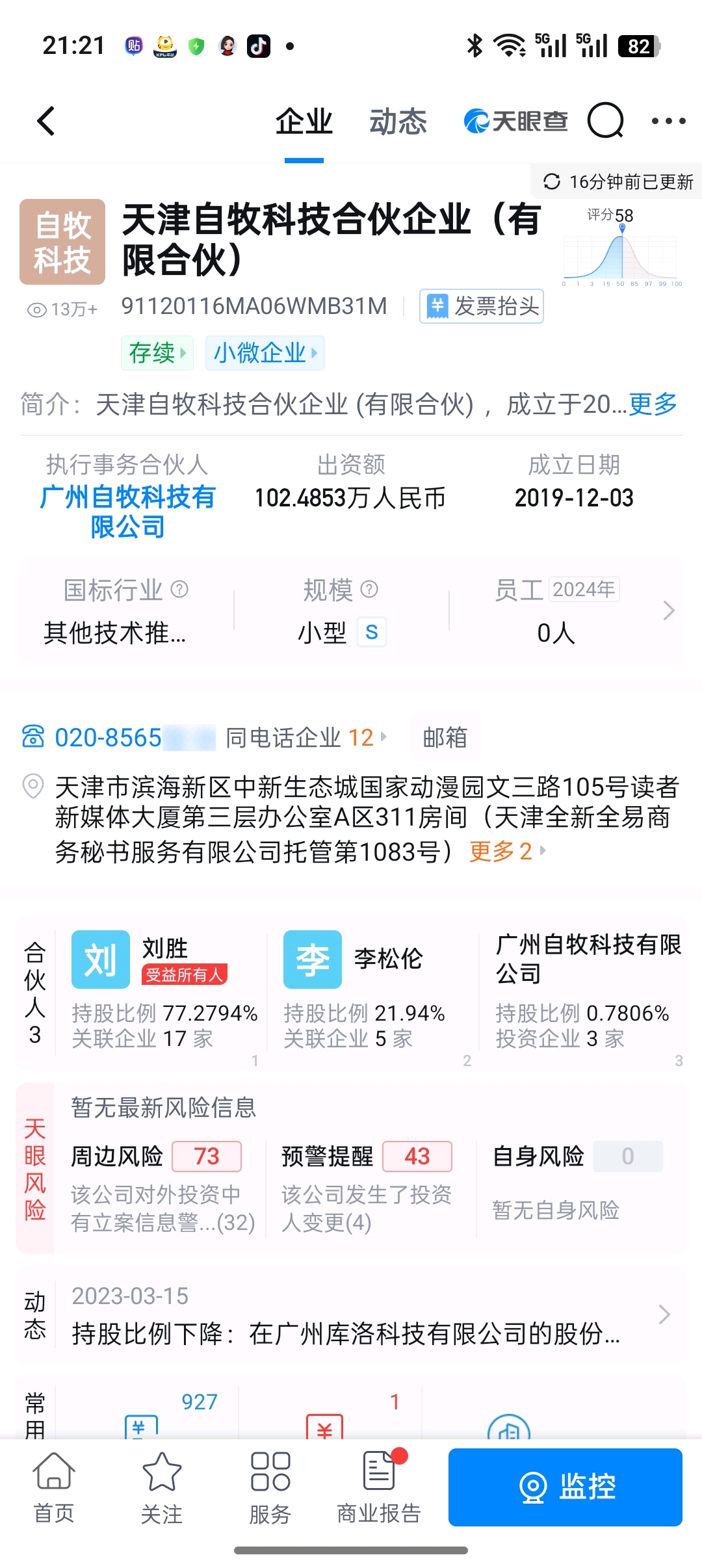Screen dimensions: 702x1568
Task: Open the 存续 status chip
Action: [x=157, y=353]
